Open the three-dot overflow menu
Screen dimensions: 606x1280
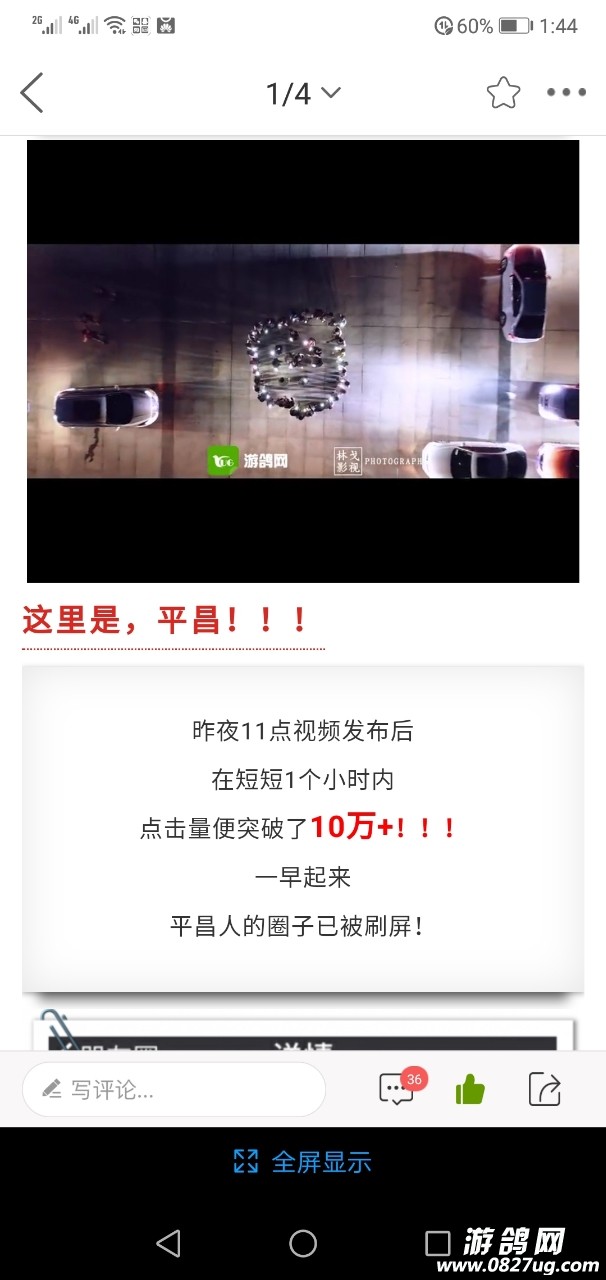click(566, 93)
